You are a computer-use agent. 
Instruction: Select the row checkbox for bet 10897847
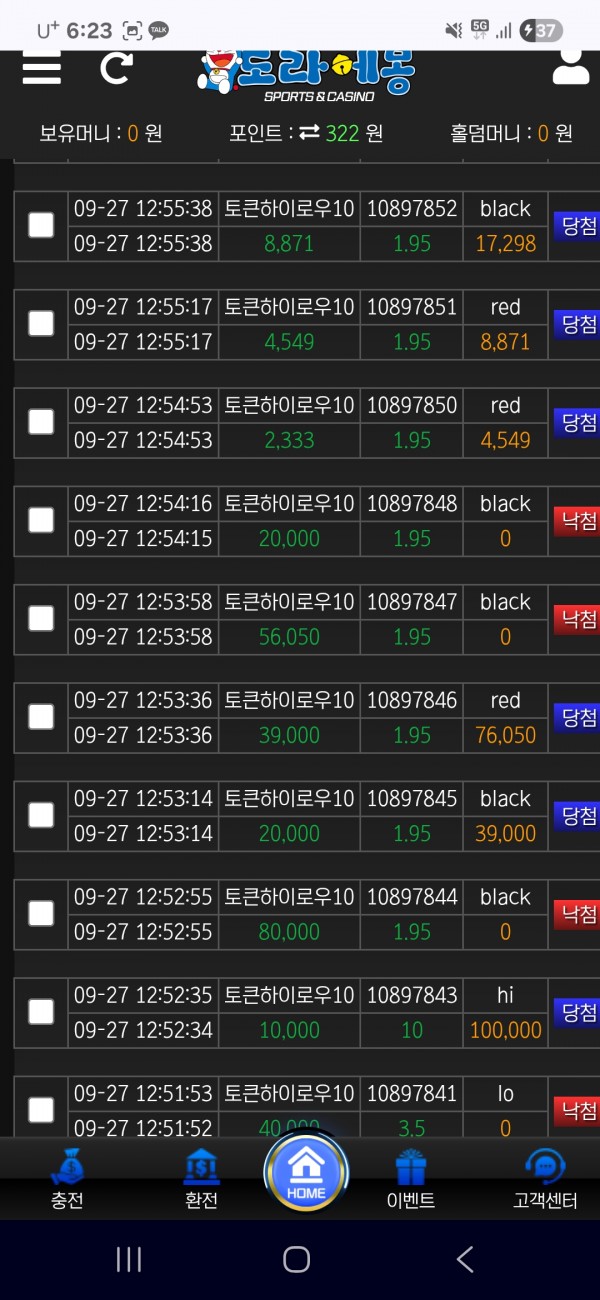point(41,618)
